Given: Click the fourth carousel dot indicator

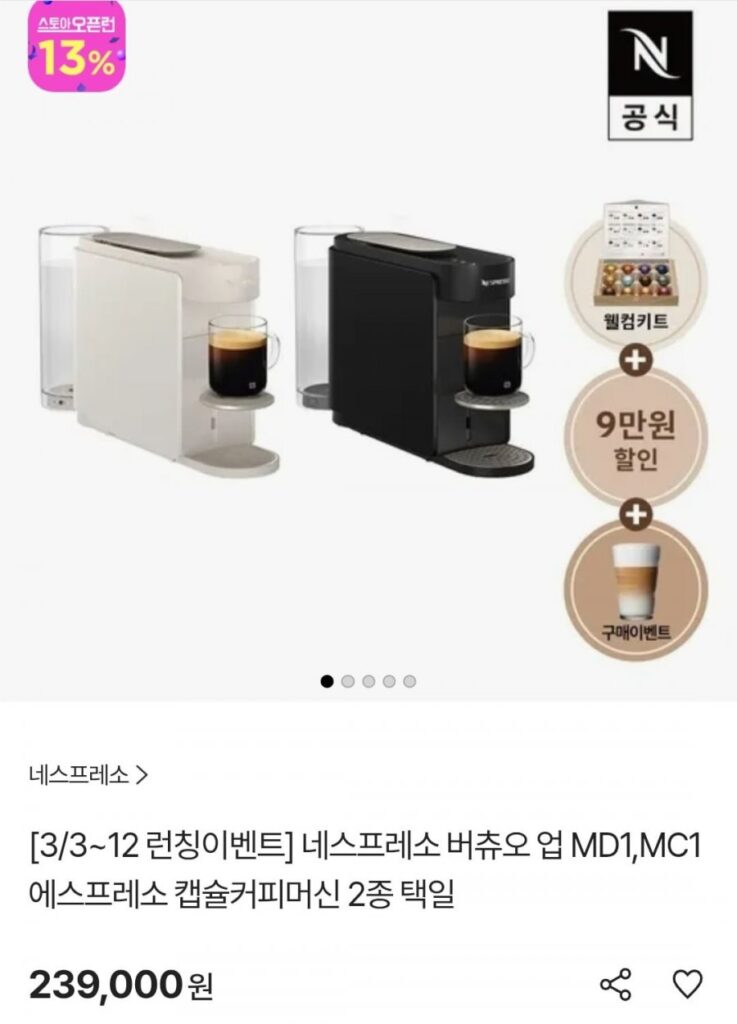Looking at the screenshot, I should pos(389,681).
